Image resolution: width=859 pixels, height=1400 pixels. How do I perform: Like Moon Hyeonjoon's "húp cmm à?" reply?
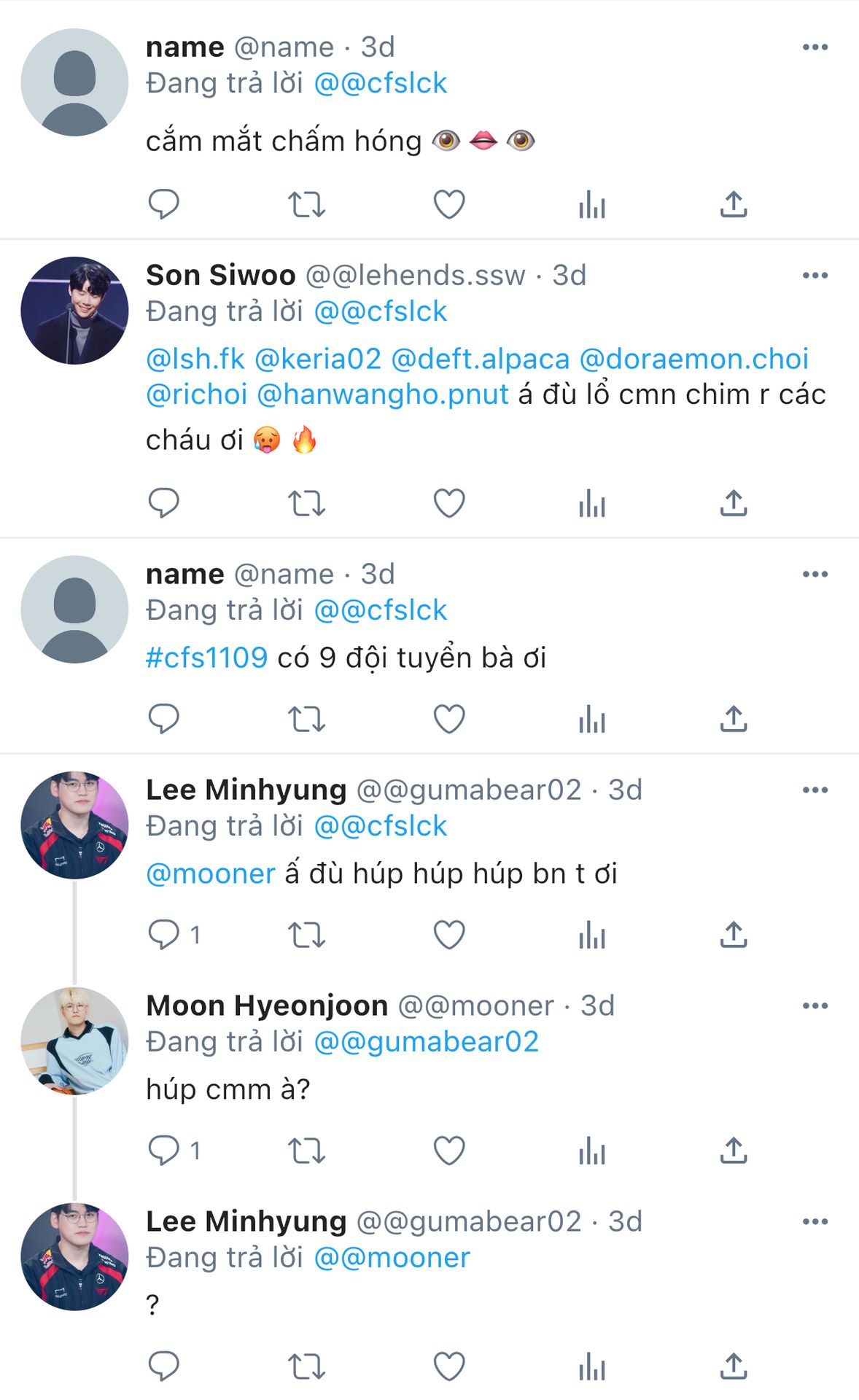tap(449, 1151)
